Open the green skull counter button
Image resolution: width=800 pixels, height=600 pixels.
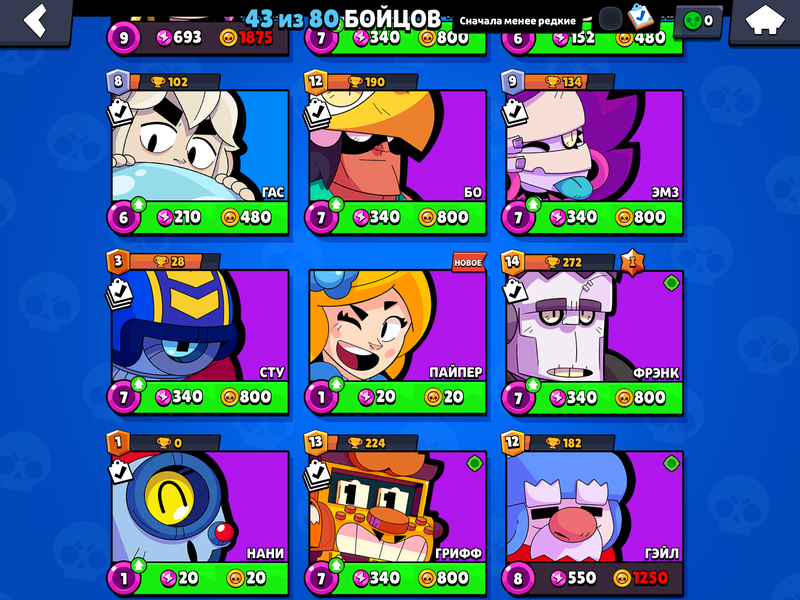coord(697,20)
